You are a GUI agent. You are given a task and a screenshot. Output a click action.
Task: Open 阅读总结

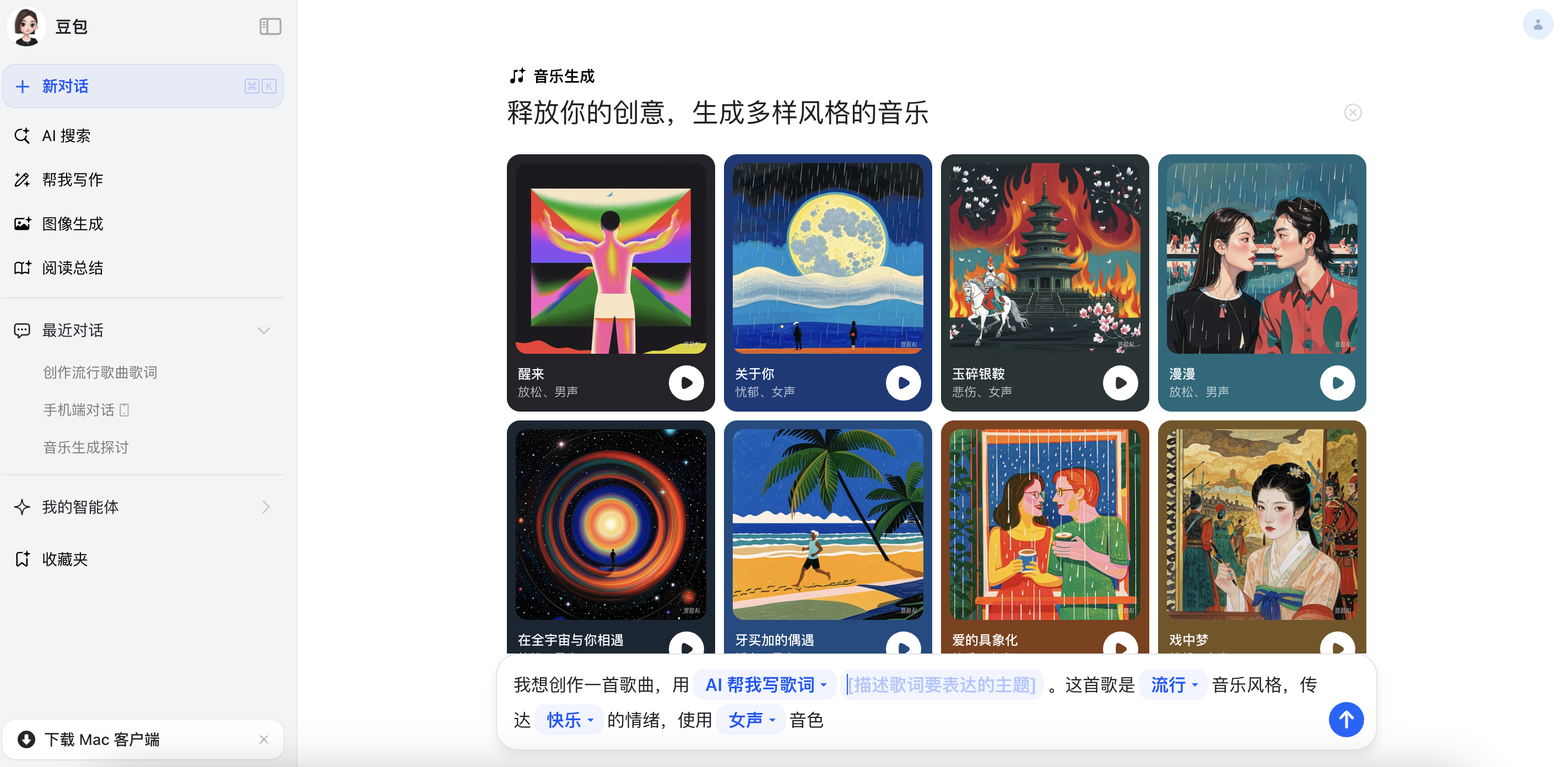pos(72,268)
